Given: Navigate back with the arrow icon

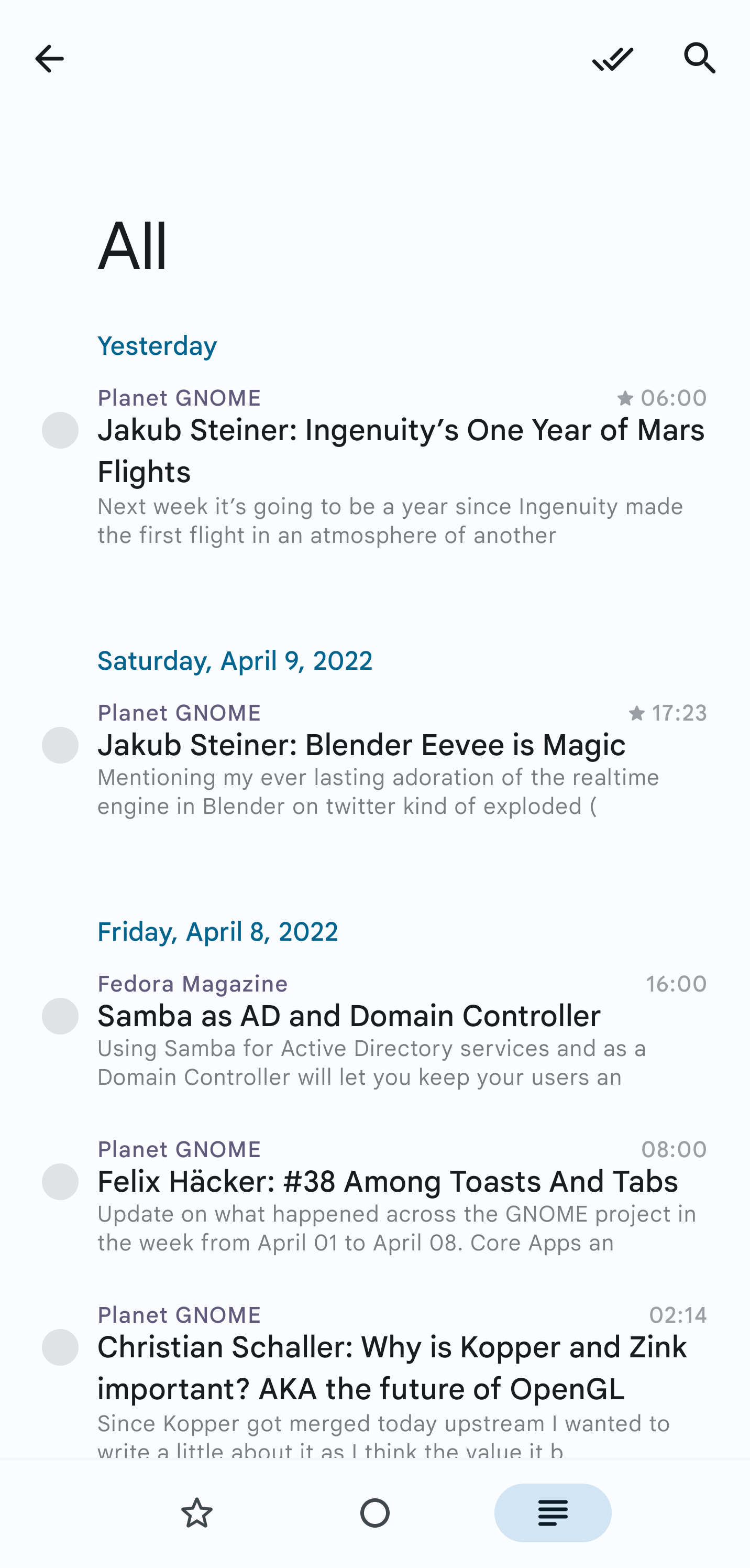Looking at the screenshot, I should click(x=50, y=59).
